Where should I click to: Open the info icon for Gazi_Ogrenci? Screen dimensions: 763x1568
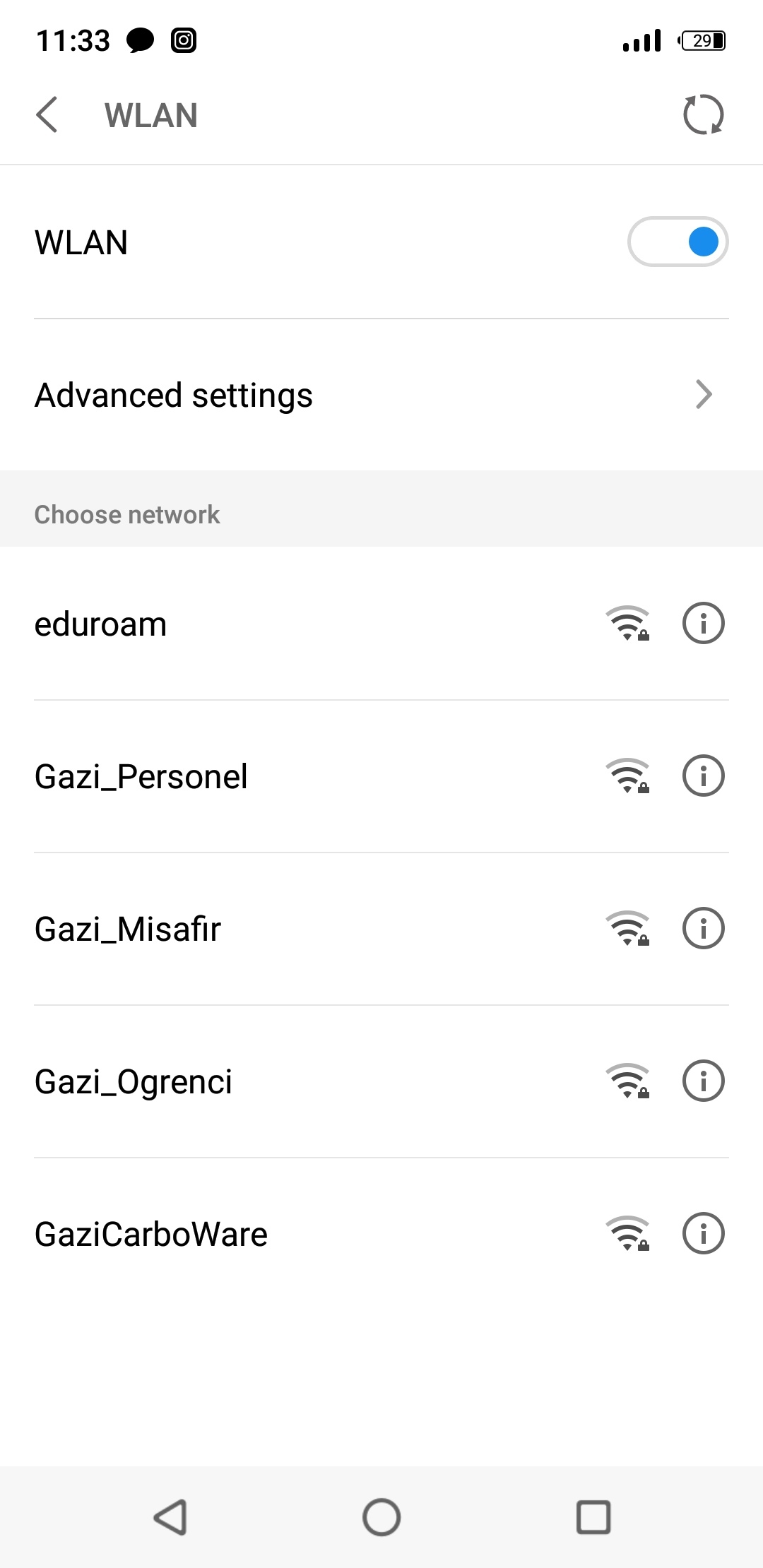tap(703, 1081)
